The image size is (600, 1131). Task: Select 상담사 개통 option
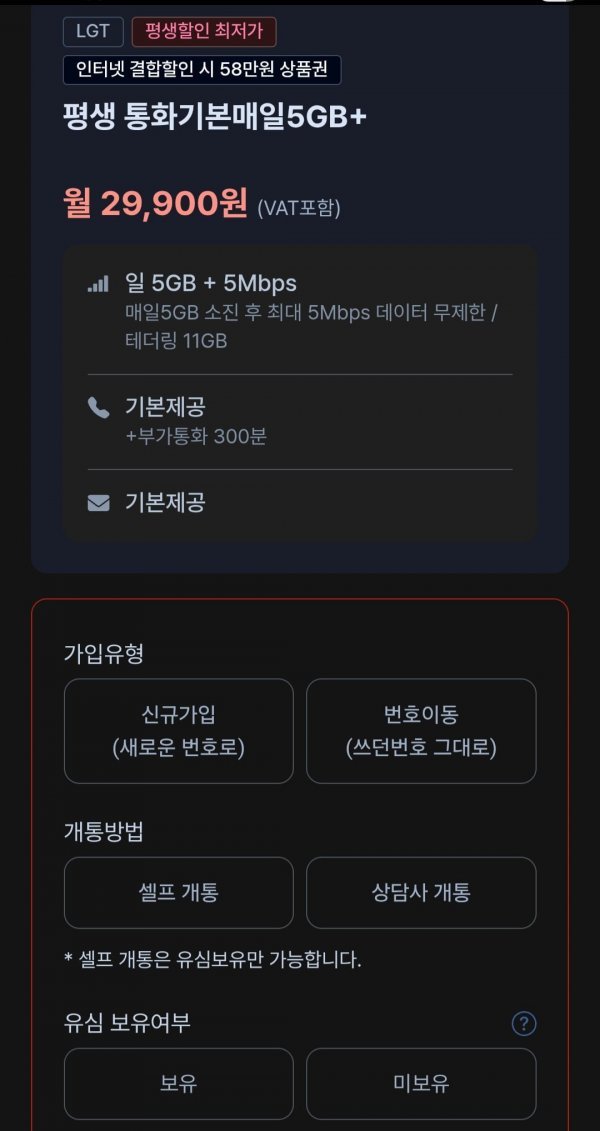click(x=421, y=892)
